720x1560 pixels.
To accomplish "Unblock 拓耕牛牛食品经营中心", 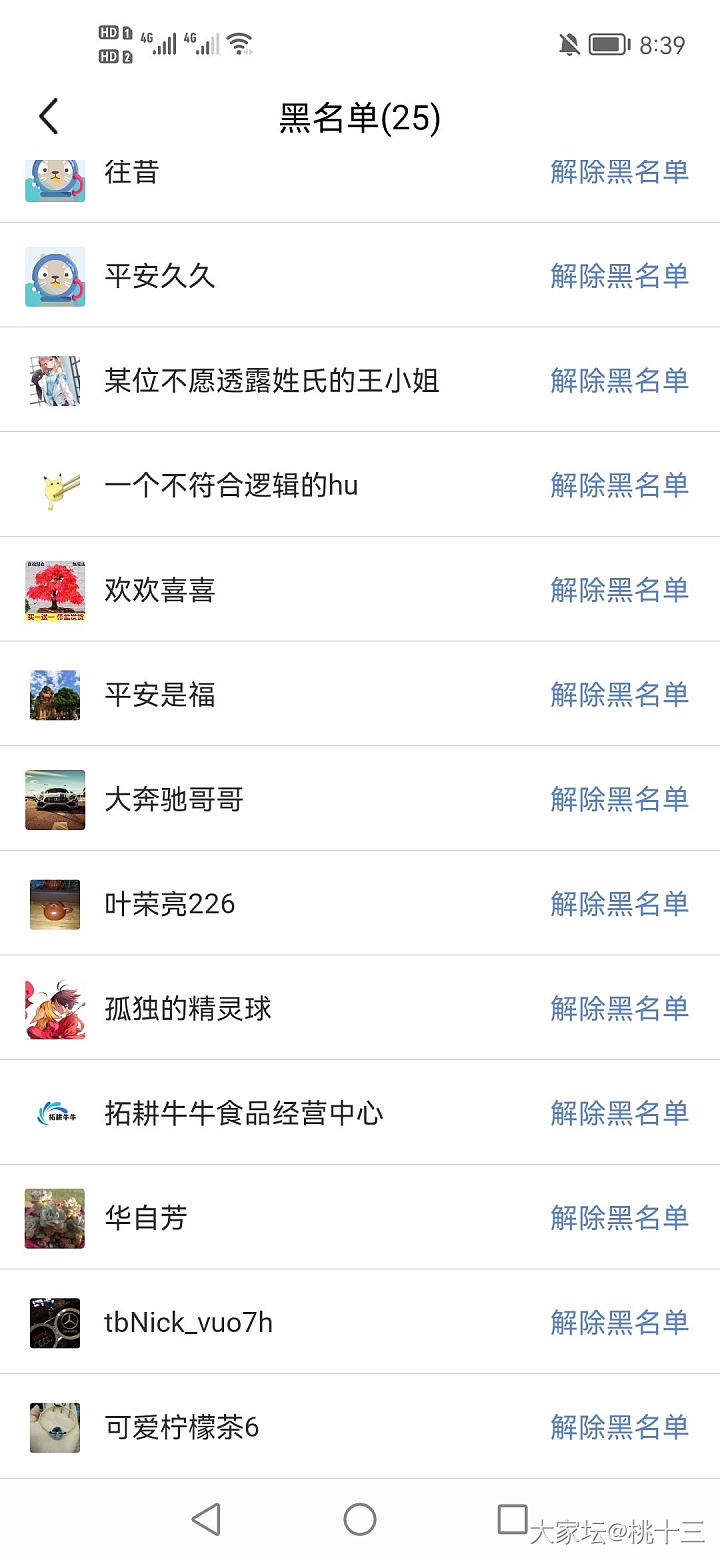I will (619, 1113).
